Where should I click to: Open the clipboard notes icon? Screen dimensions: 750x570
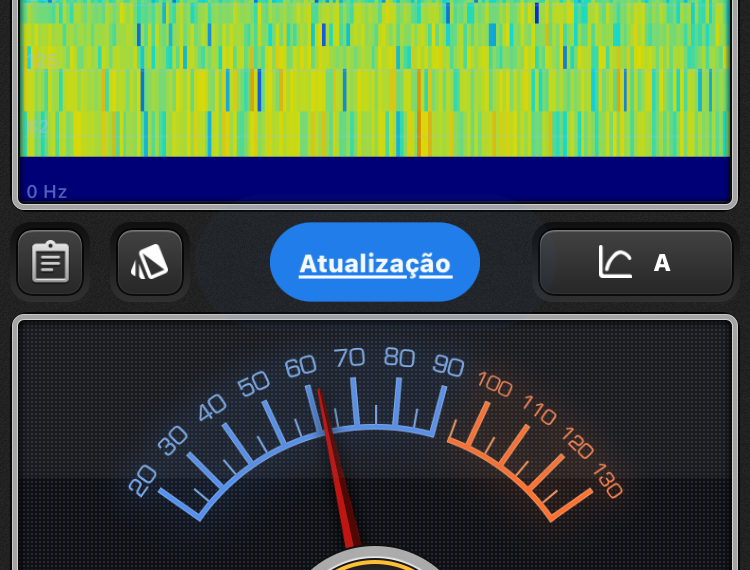tap(50, 262)
